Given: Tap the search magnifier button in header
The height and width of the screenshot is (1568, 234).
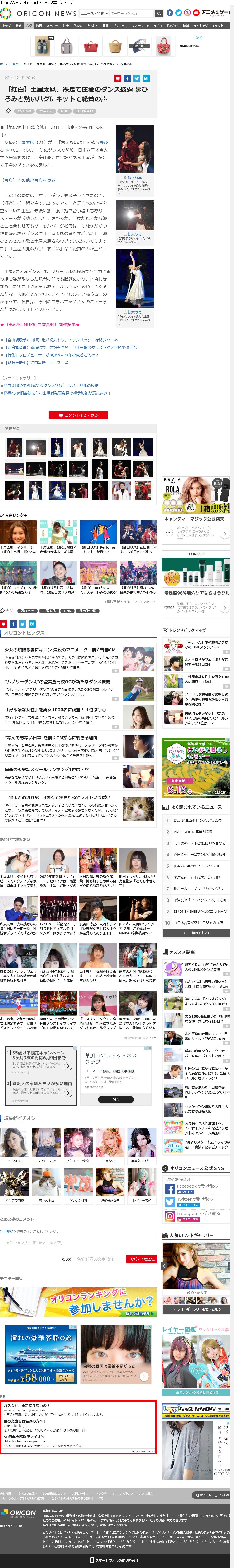Looking at the screenshot, I should [x=159, y=13].
